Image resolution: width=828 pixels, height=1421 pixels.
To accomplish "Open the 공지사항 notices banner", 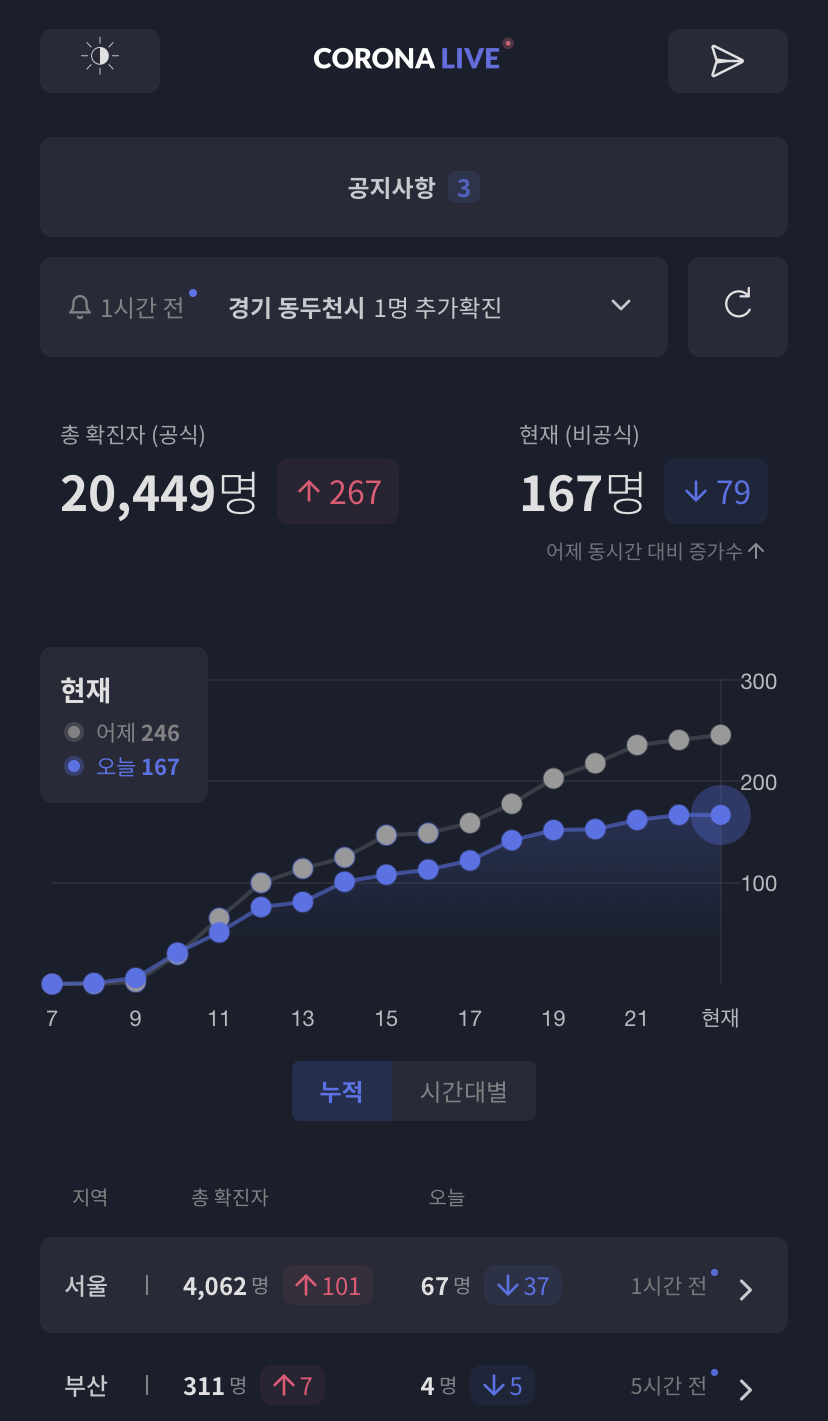I will pos(413,187).
